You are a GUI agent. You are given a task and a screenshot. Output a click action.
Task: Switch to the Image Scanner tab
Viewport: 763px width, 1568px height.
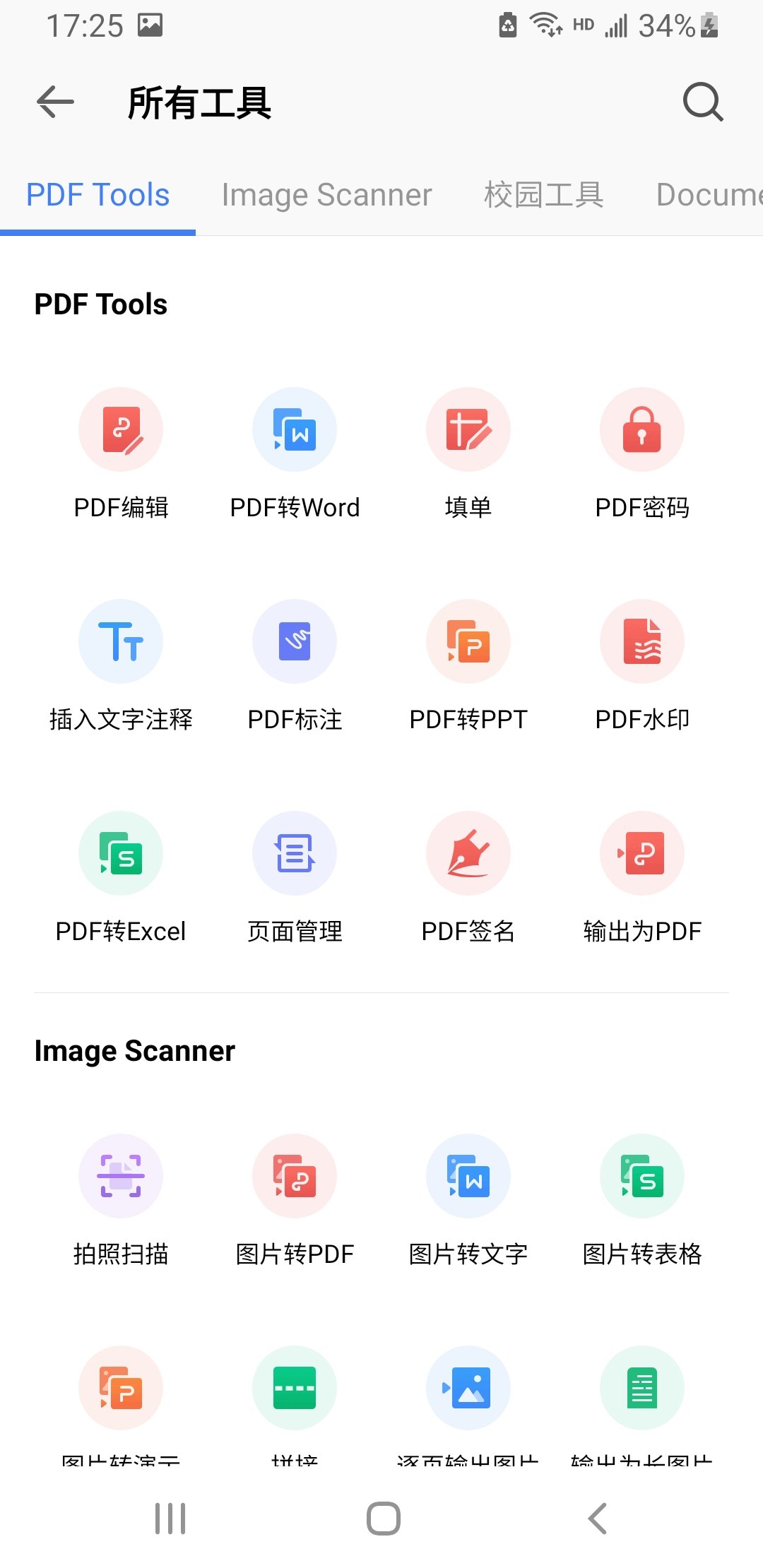pos(326,194)
